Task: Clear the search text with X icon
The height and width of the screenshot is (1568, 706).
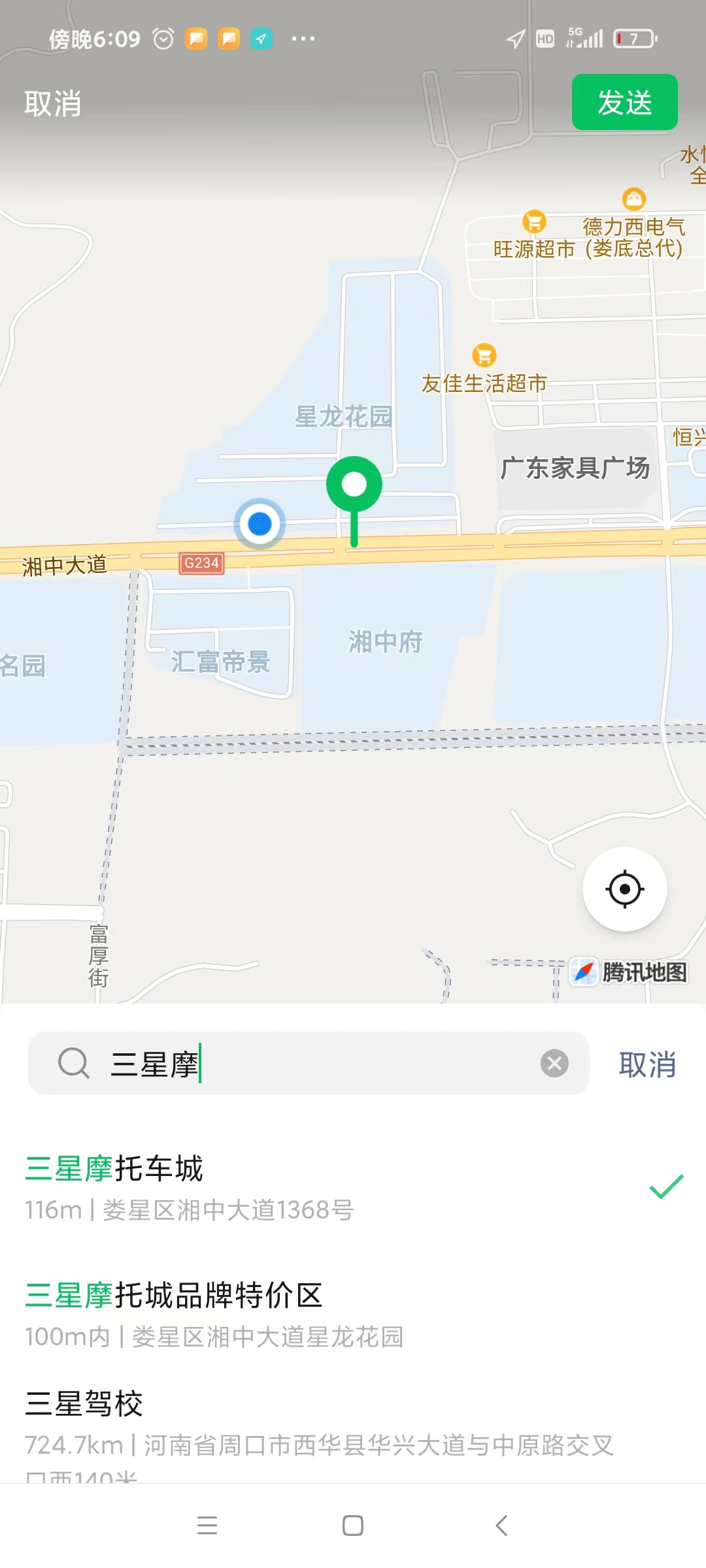Action: [554, 1064]
